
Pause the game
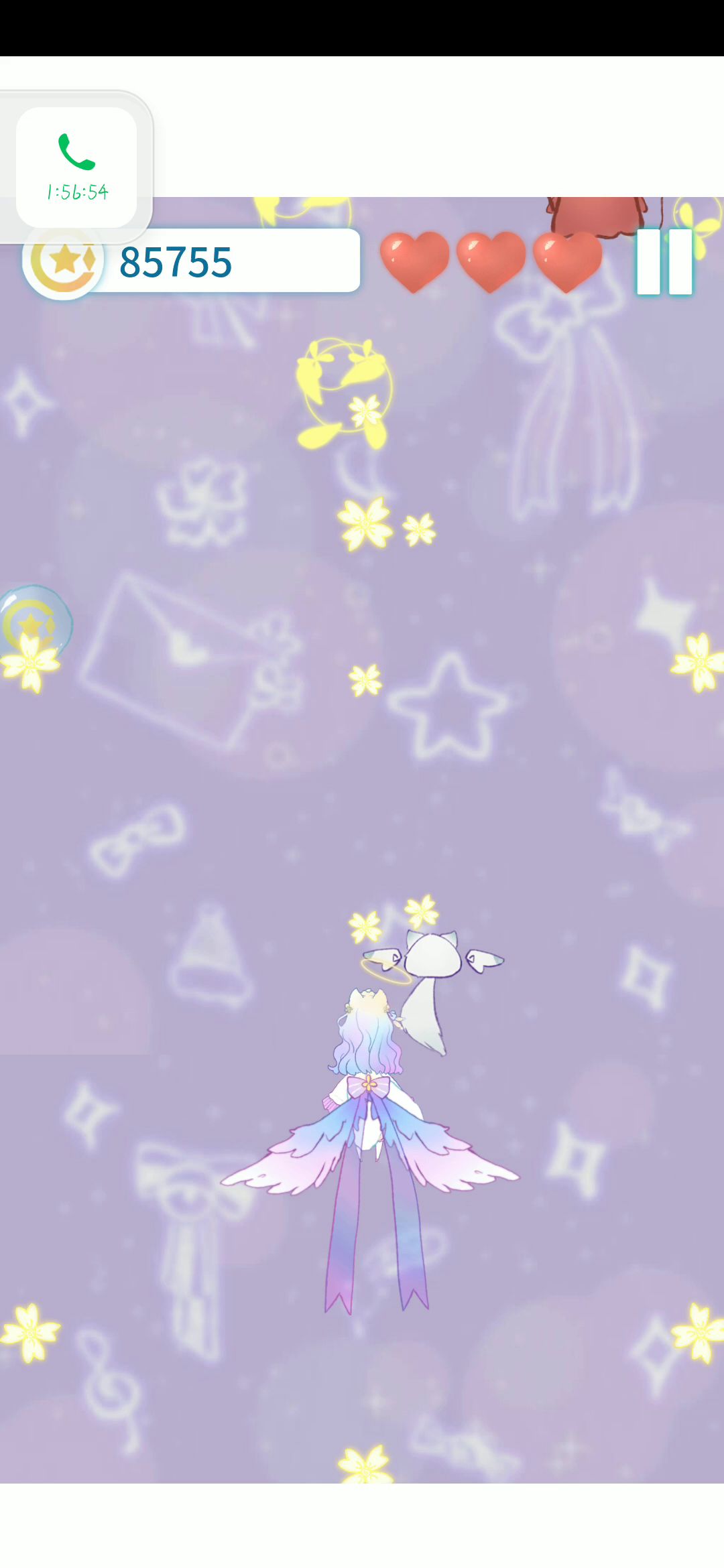tap(664, 262)
